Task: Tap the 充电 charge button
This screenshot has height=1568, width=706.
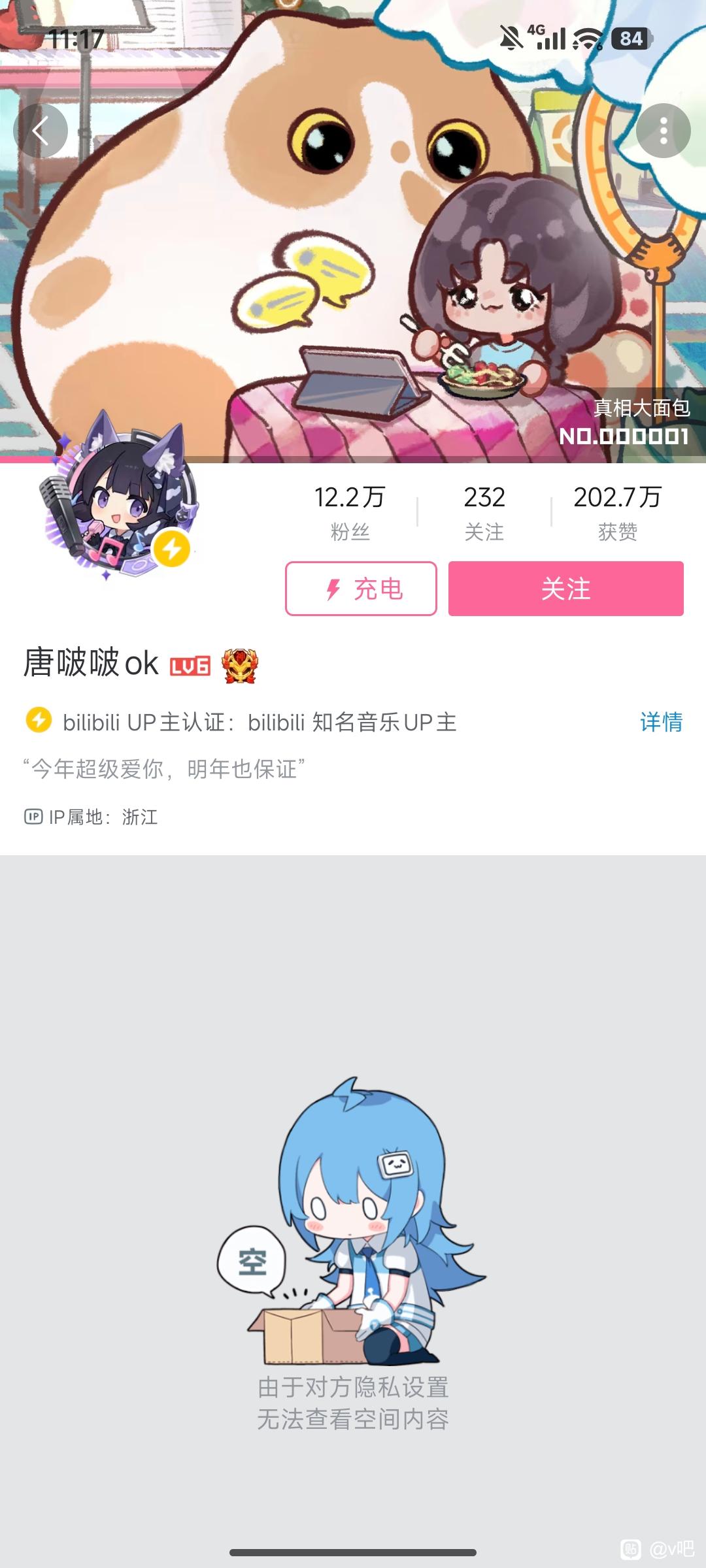Action: 361,589
